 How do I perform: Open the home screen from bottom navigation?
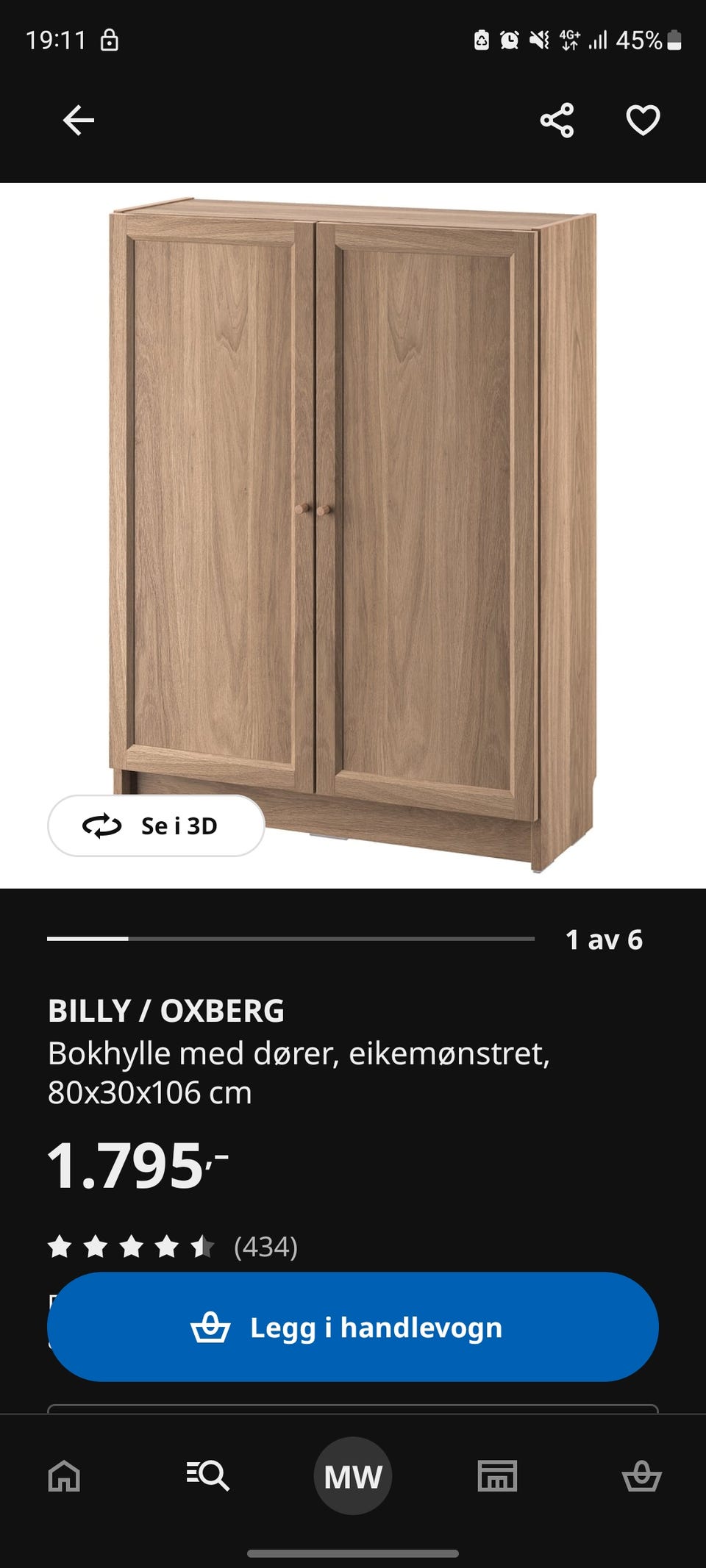tap(63, 1478)
